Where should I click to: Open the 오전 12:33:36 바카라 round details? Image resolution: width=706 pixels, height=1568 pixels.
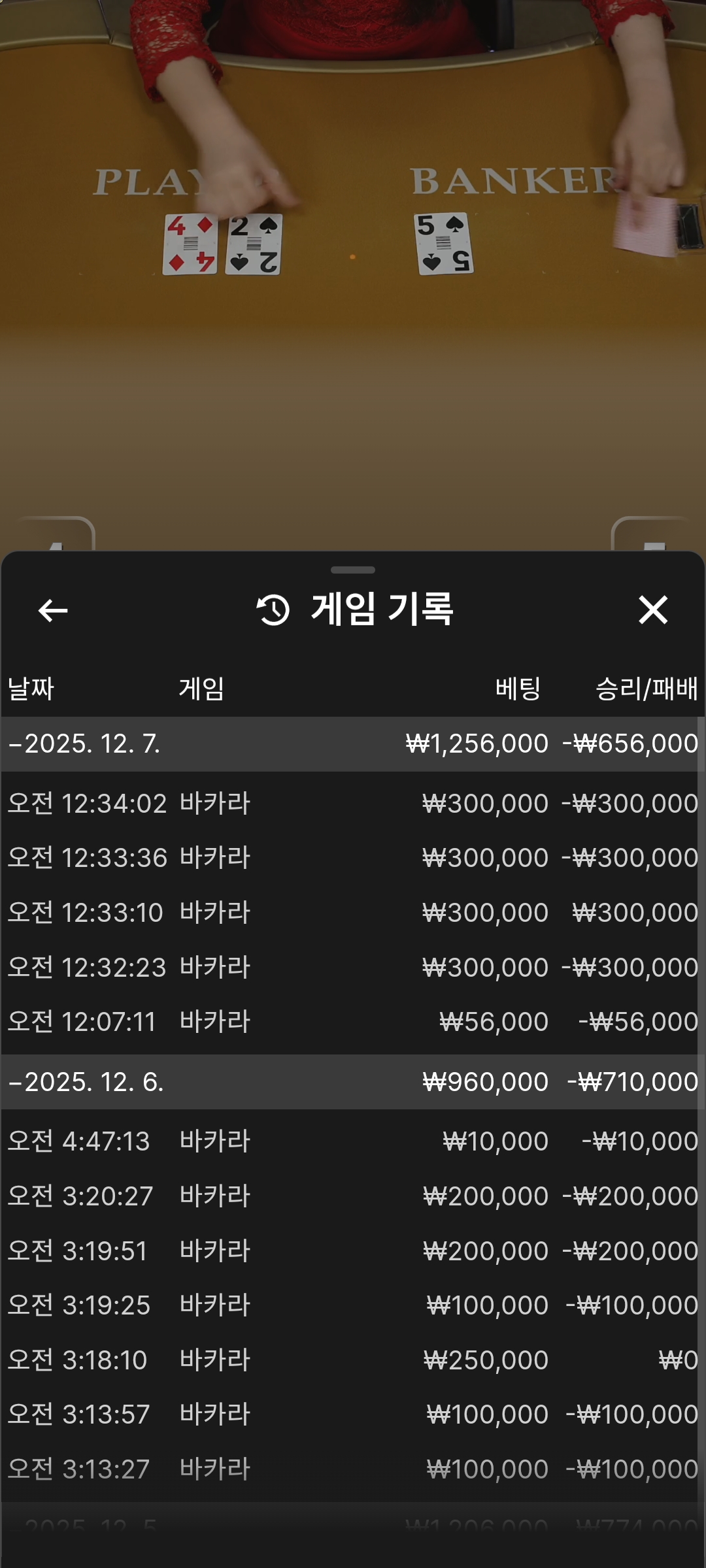(352, 857)
